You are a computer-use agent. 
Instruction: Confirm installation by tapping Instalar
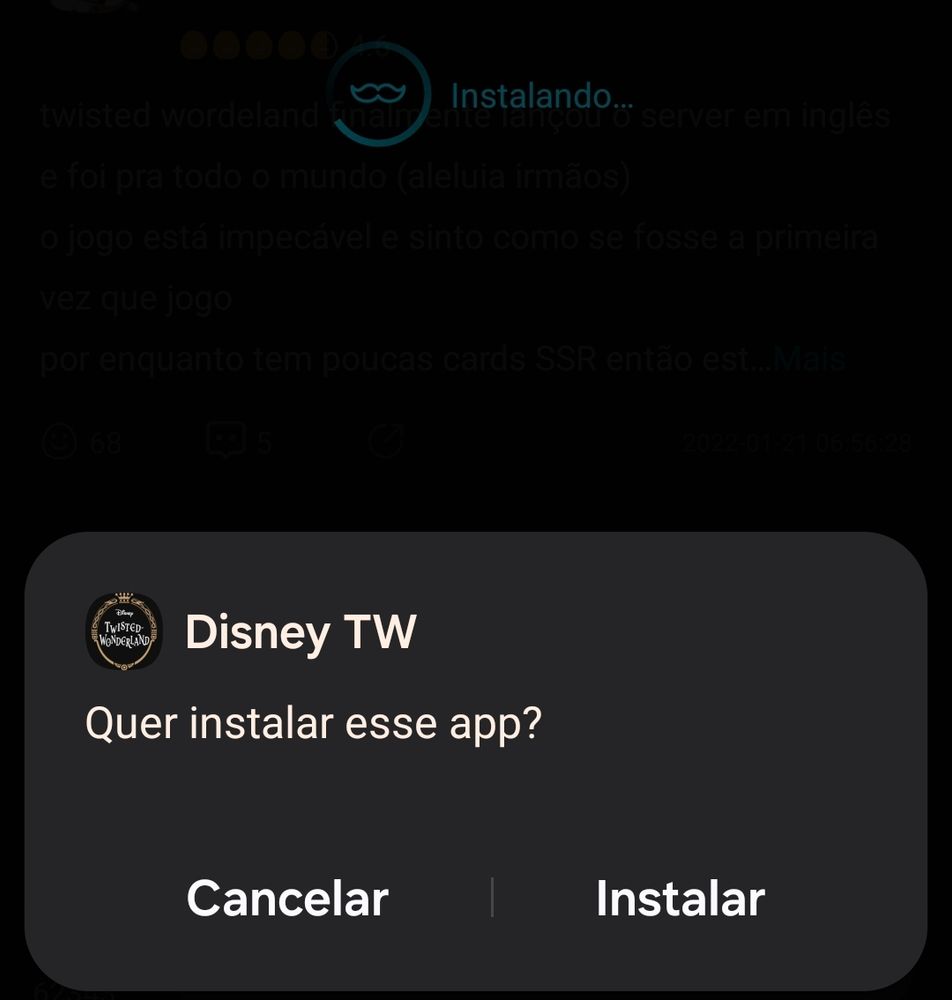[x=680, y=898]
